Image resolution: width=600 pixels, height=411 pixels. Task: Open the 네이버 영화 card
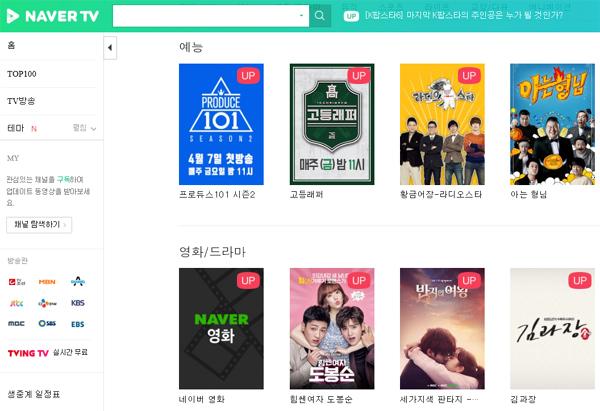(221, 328)
